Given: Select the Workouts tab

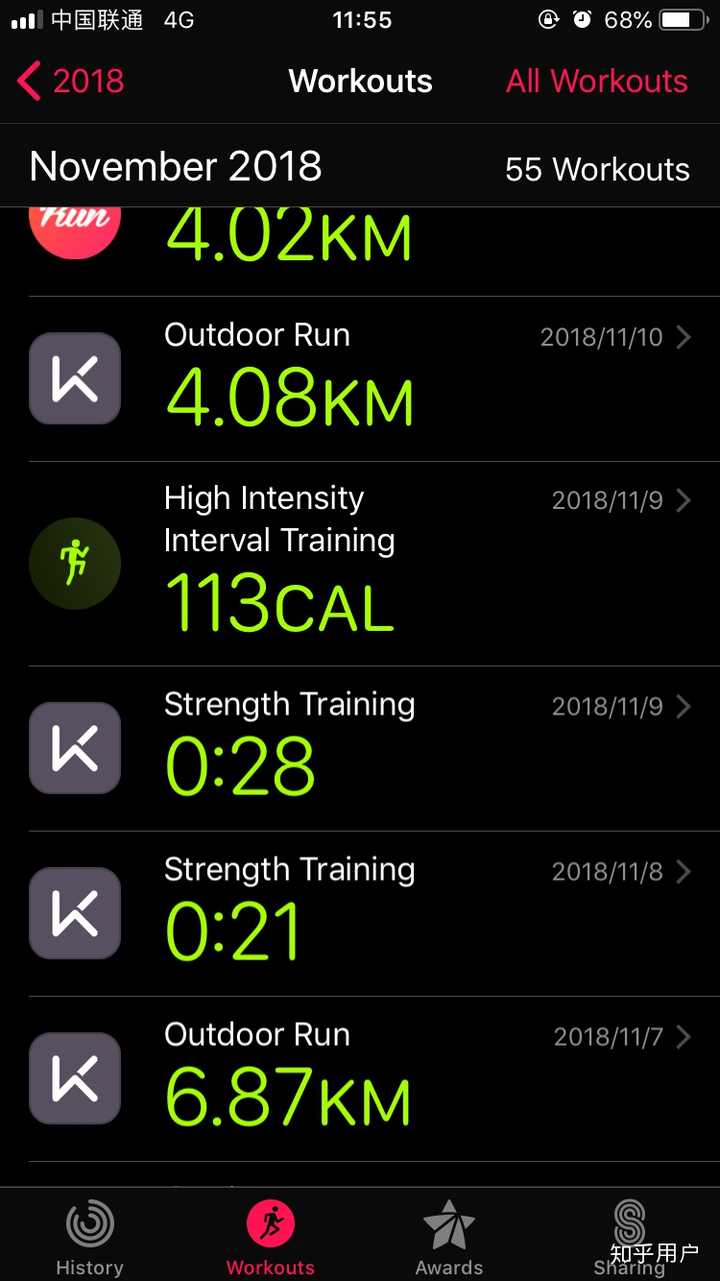Looking at the screenshot, I should 270,1237.
